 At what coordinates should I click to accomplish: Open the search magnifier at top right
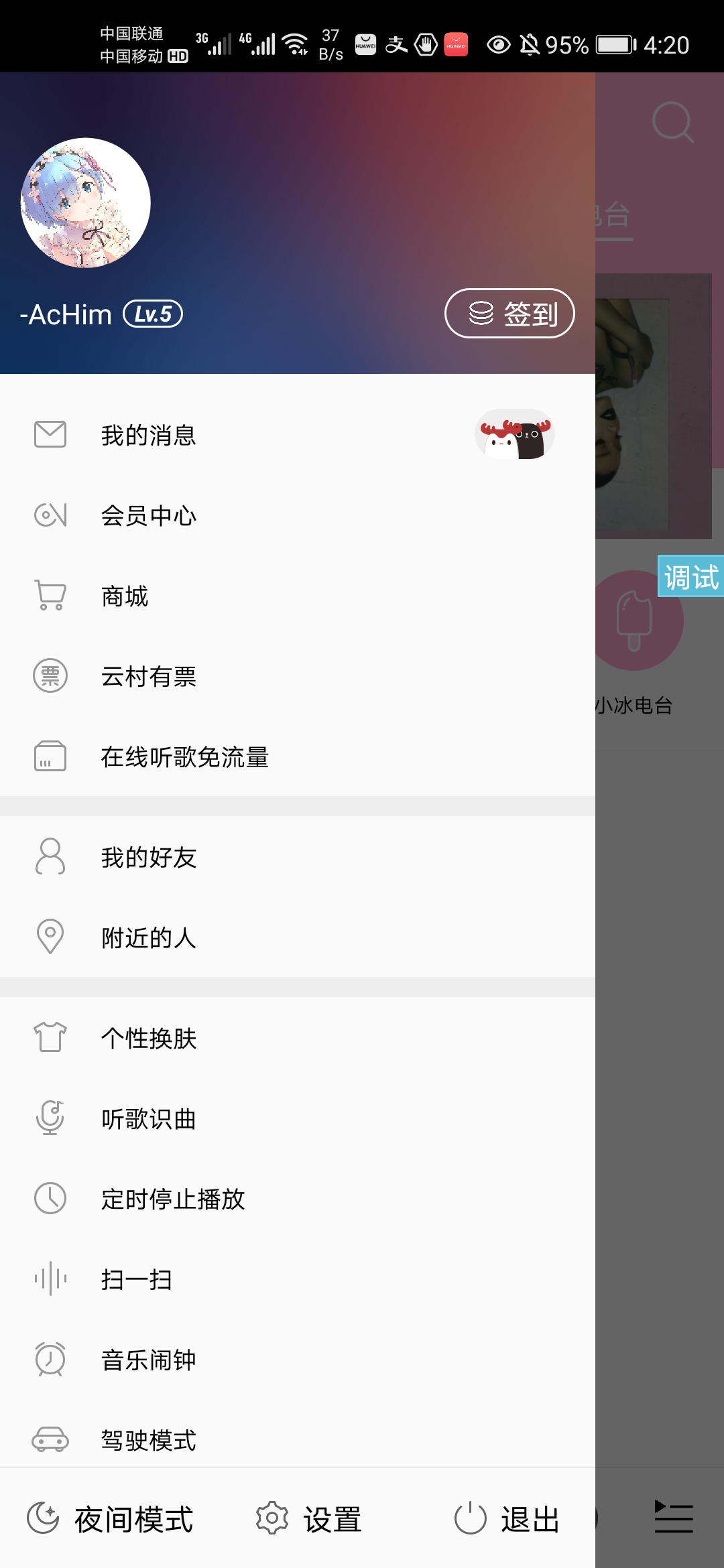pos(674,123)
